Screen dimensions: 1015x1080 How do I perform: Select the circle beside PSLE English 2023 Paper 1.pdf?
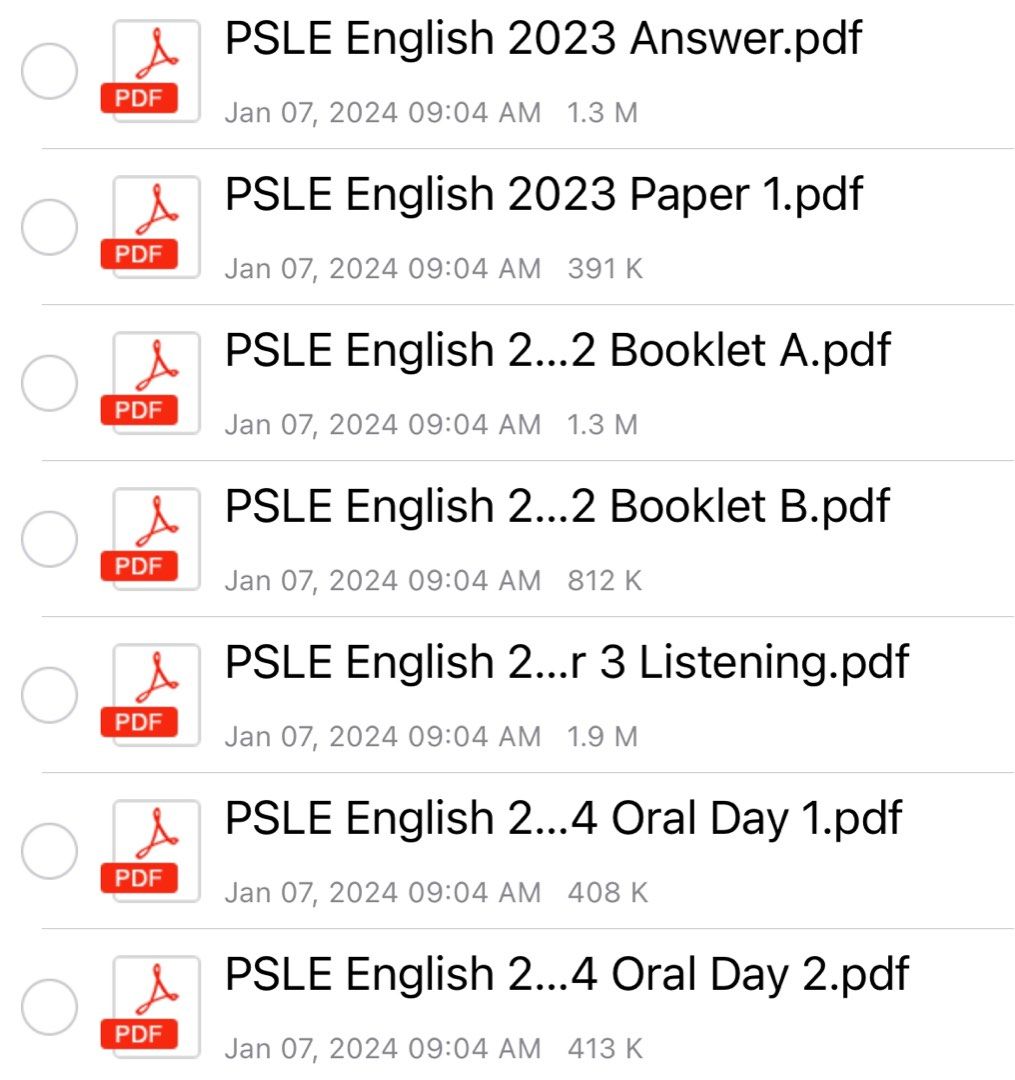tap(49, 226)
